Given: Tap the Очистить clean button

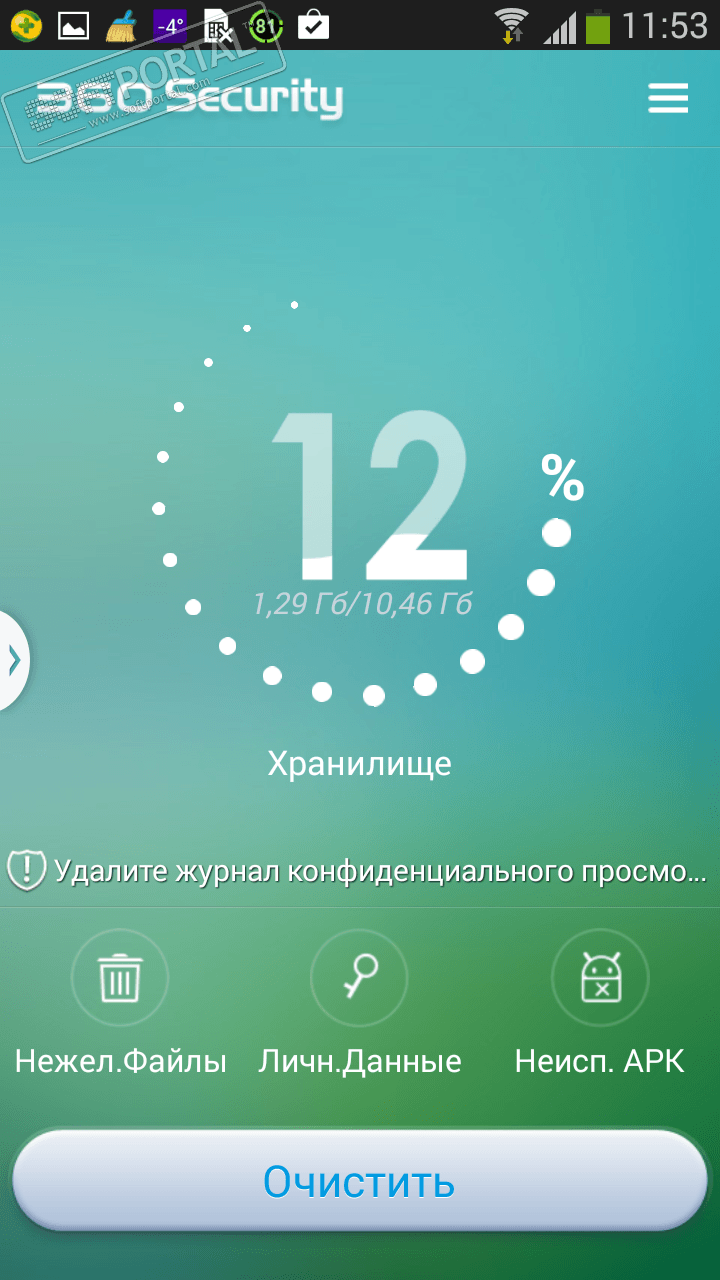Looking at the screenshot, I should [x=360, y=1181].
